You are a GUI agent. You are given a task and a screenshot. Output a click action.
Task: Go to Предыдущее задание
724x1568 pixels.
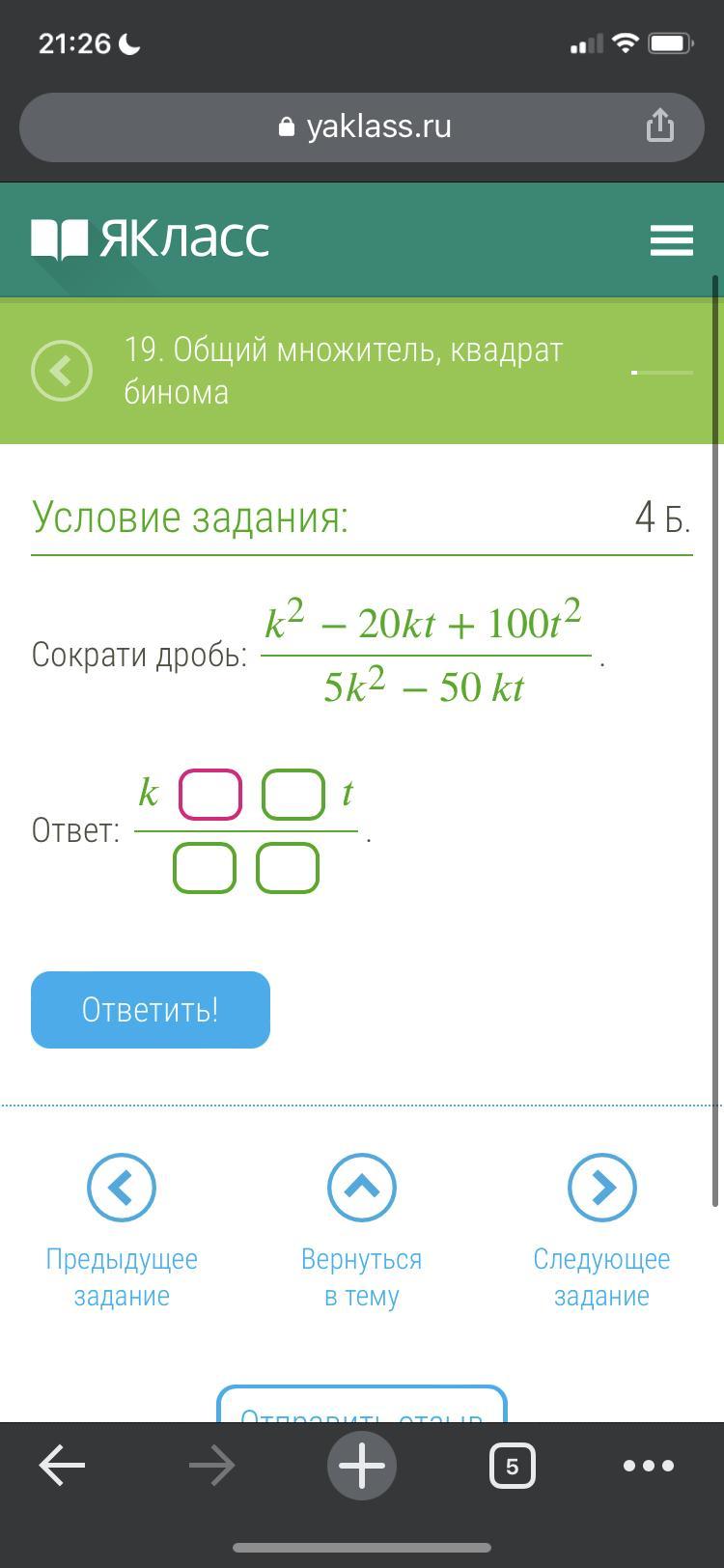click(x=122, y=1189)
